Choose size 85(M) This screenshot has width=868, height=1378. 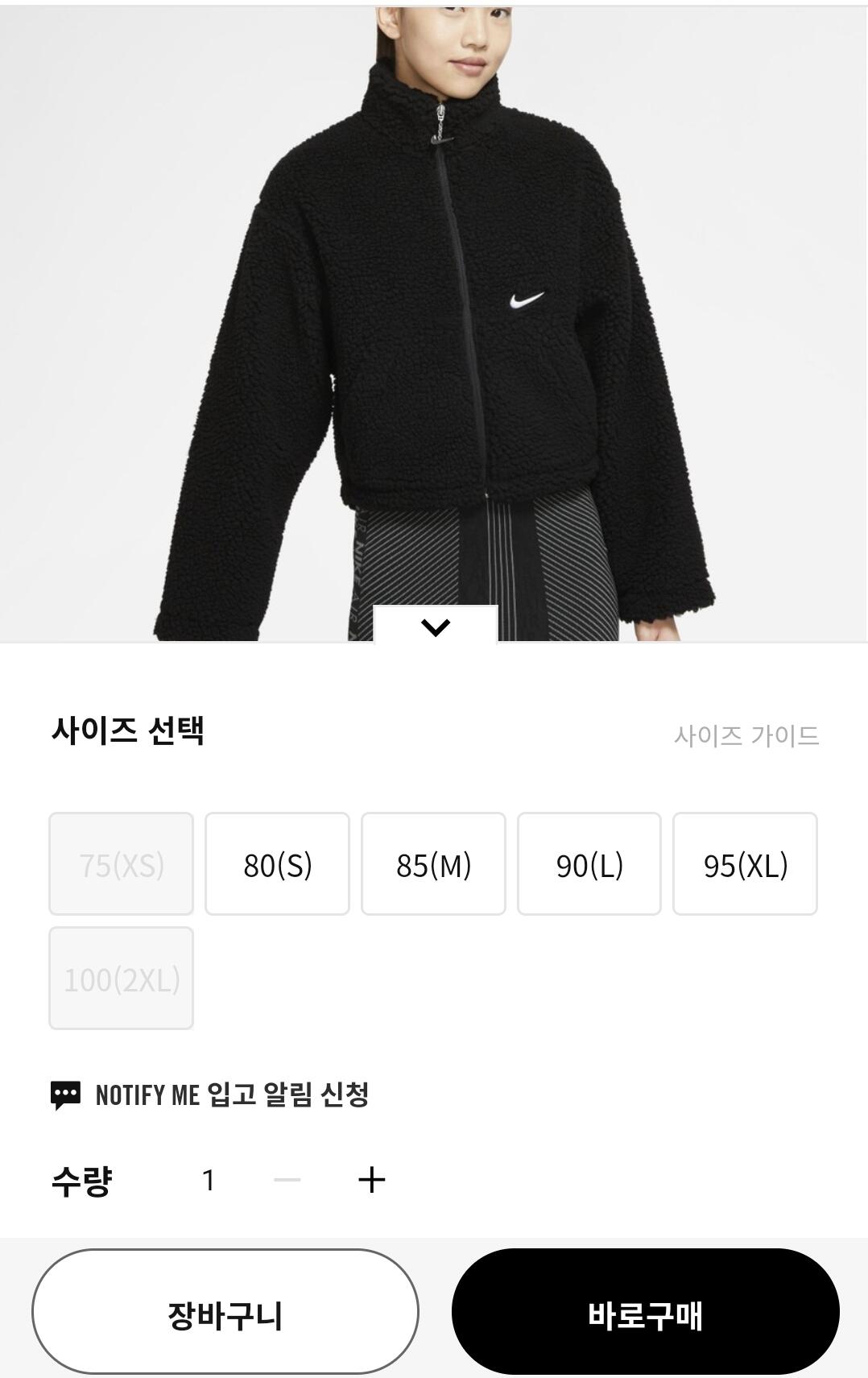[433, 864]
